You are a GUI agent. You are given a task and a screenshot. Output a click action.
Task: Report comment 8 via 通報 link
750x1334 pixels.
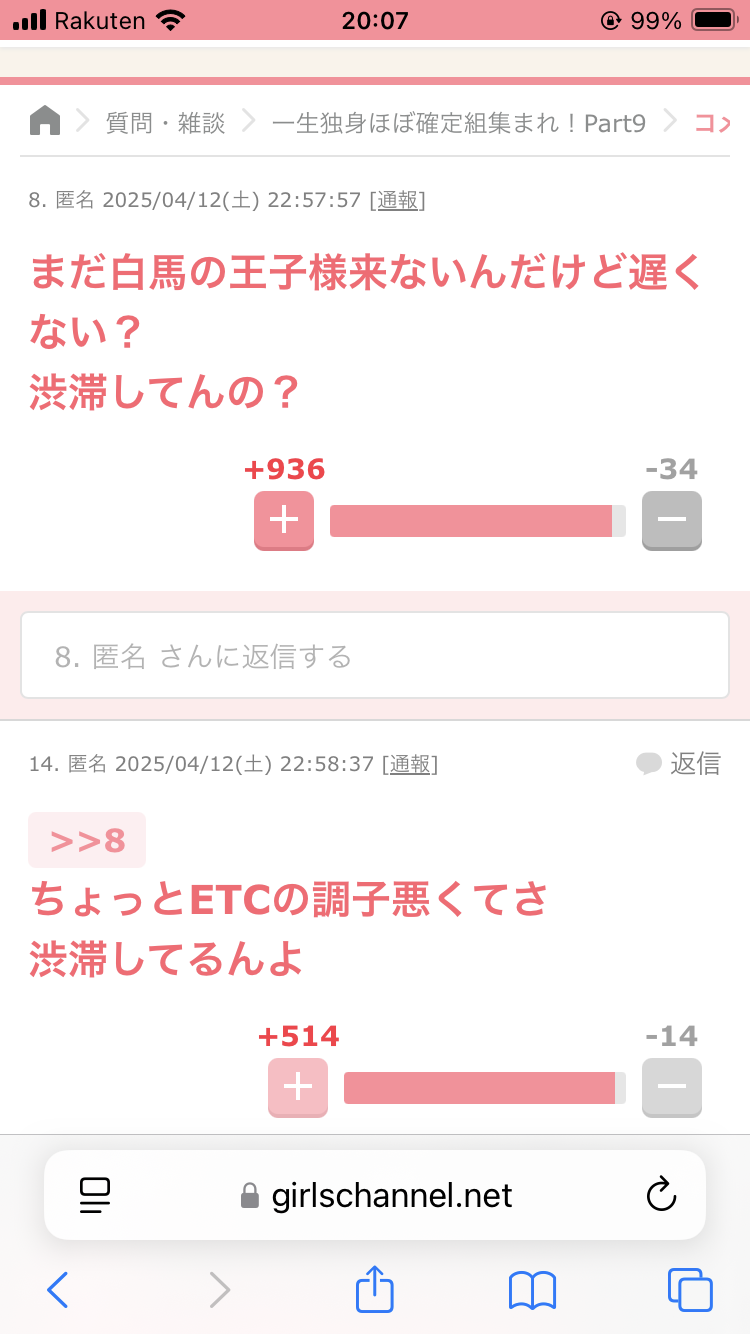click(397, 200)
